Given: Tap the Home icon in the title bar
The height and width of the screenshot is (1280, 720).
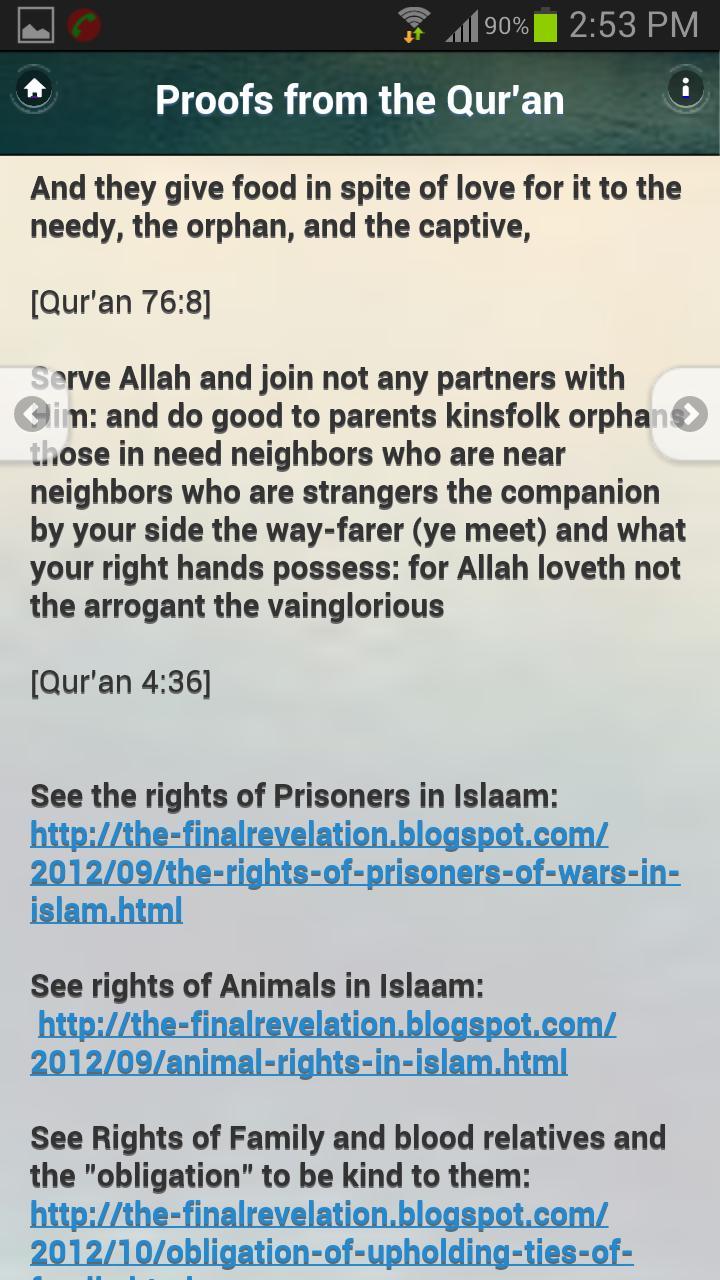Looking at the screenshot, I should [34, 88].
